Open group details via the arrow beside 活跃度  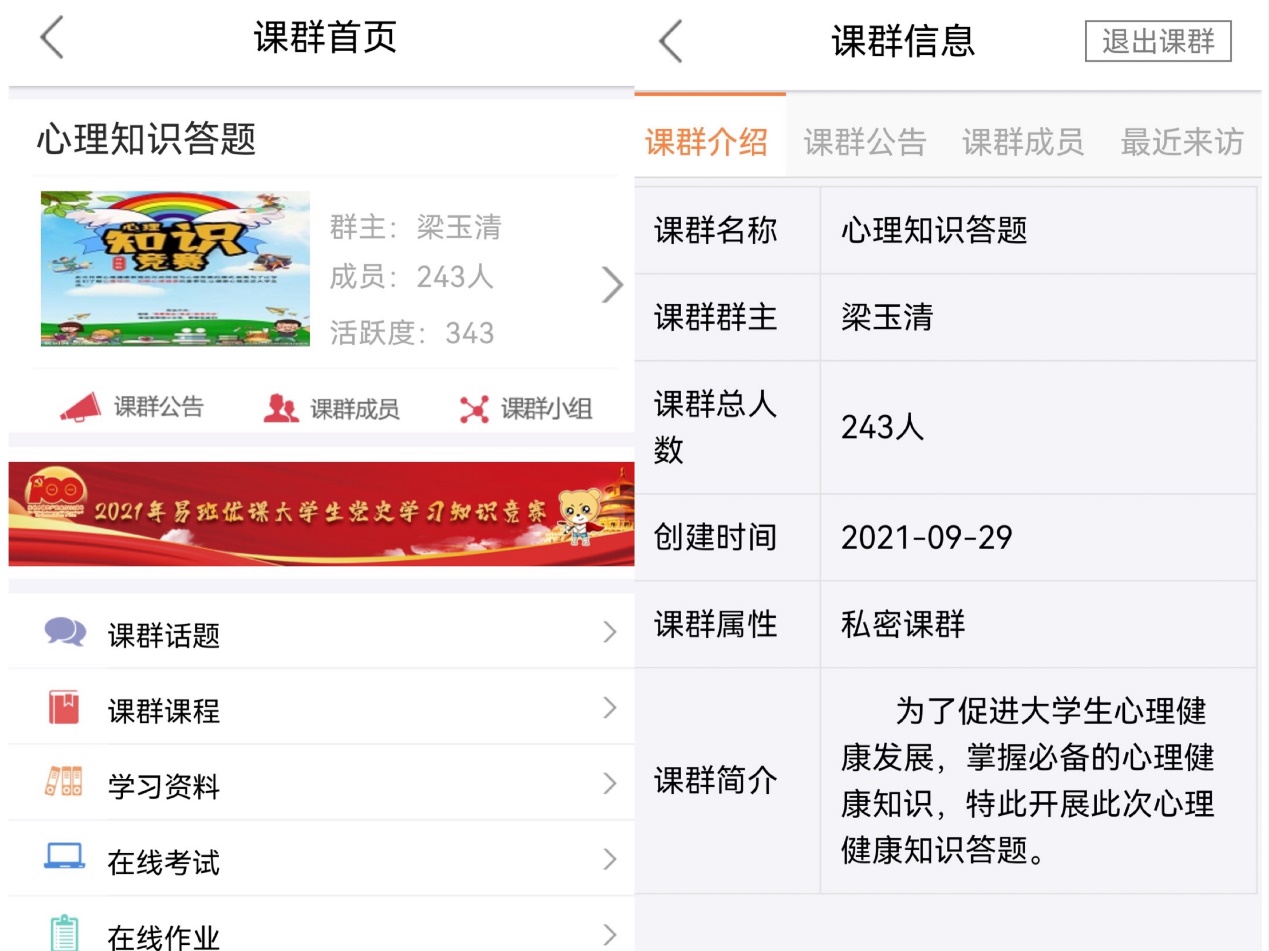[x=612, y=285]
